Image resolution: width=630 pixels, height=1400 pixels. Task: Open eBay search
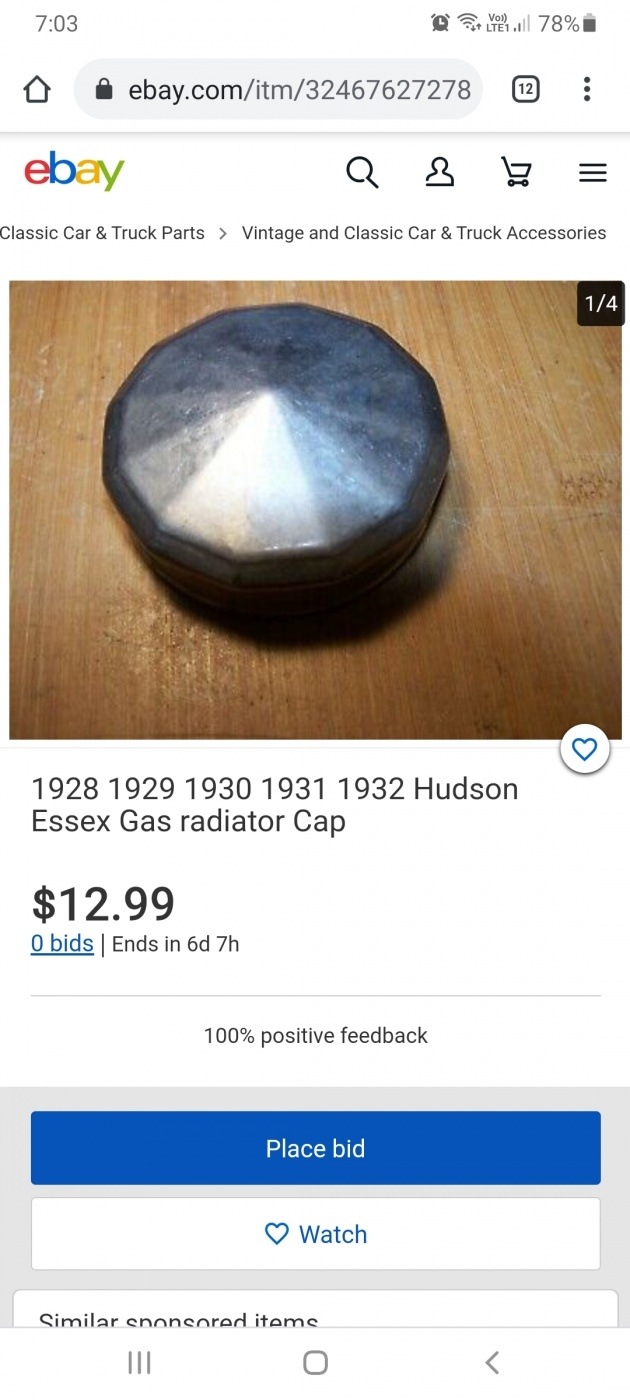point(362,173)
